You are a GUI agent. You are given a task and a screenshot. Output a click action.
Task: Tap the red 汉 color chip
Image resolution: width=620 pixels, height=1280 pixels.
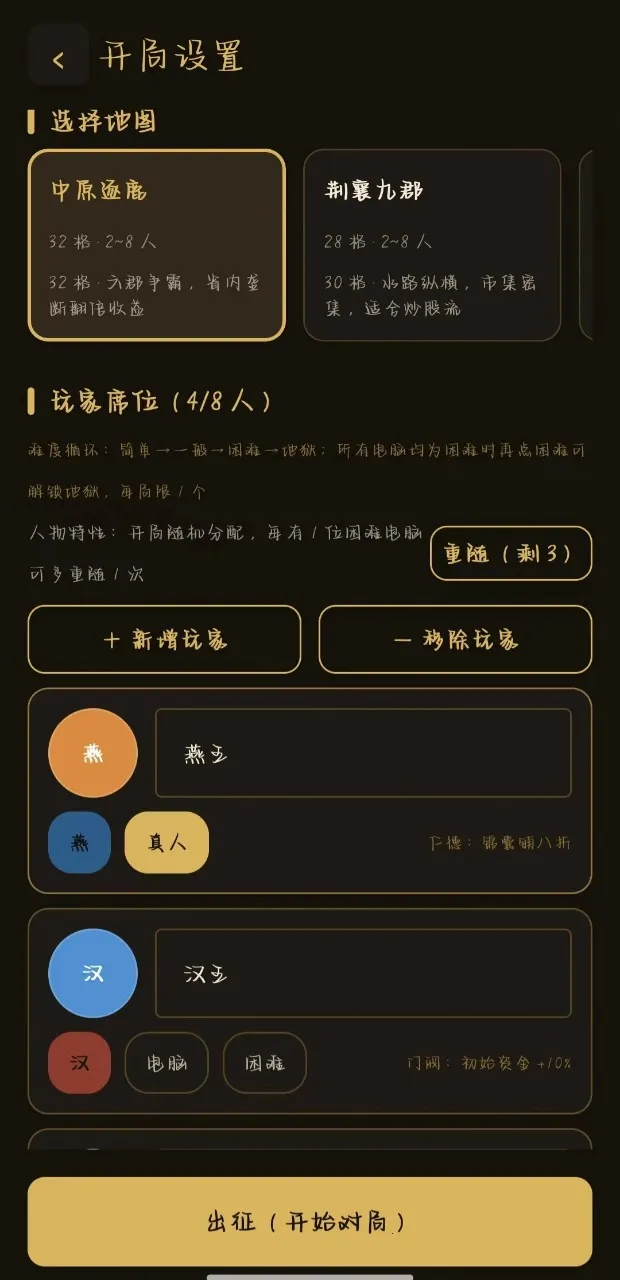pos(79,1063)
